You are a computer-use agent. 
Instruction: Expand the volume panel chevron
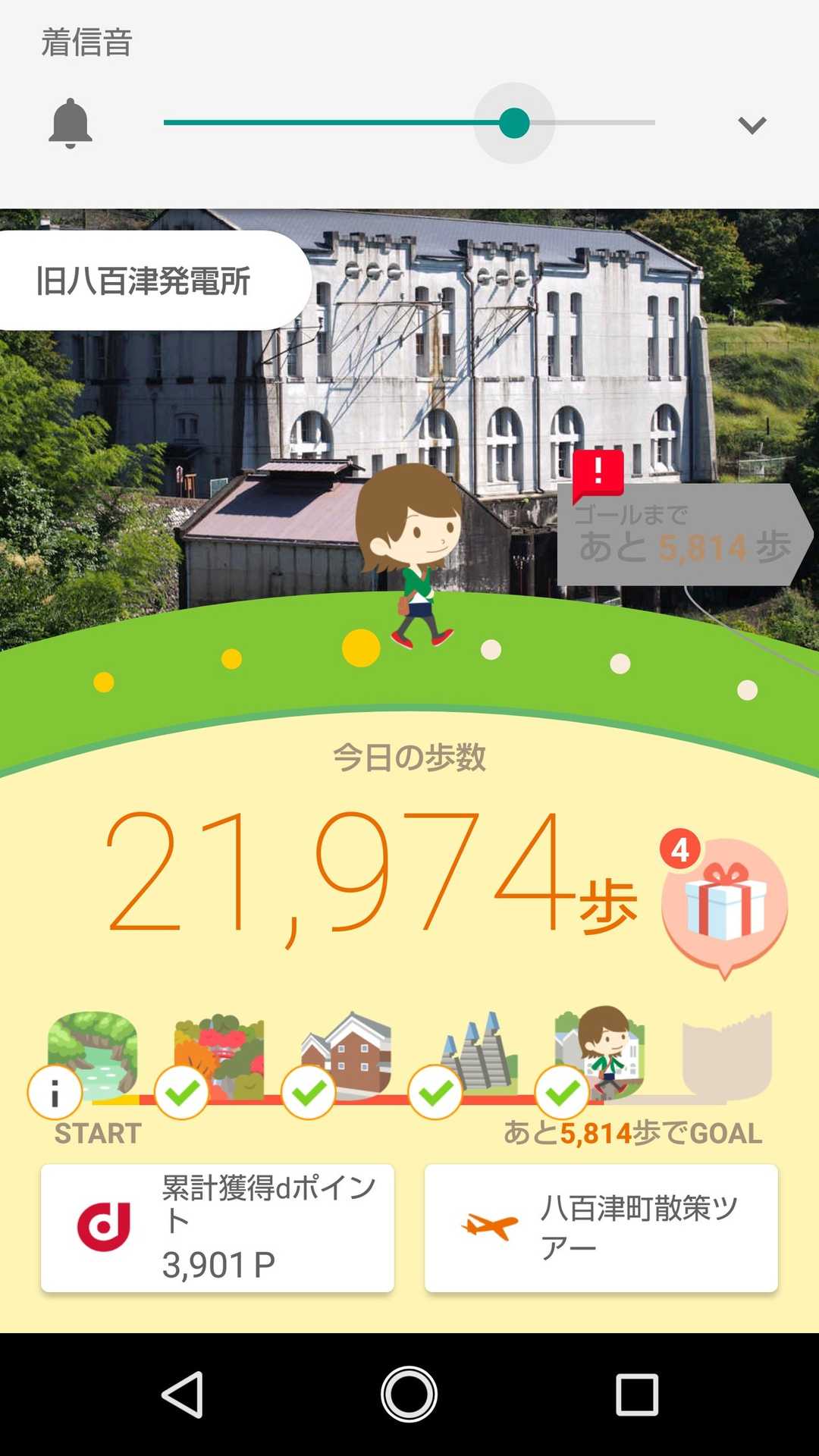[752, 124]
